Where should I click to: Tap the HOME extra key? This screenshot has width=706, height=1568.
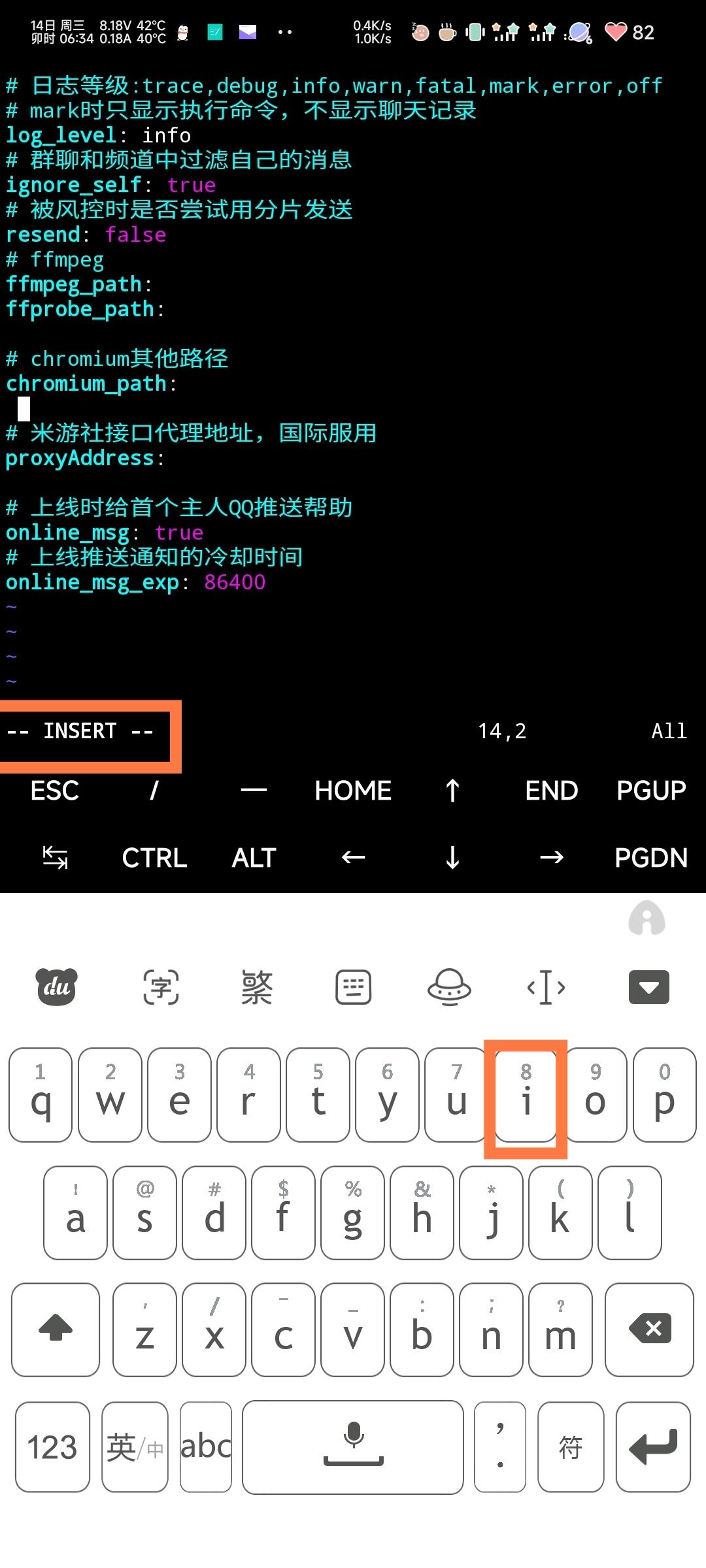(x=353, y=791)
